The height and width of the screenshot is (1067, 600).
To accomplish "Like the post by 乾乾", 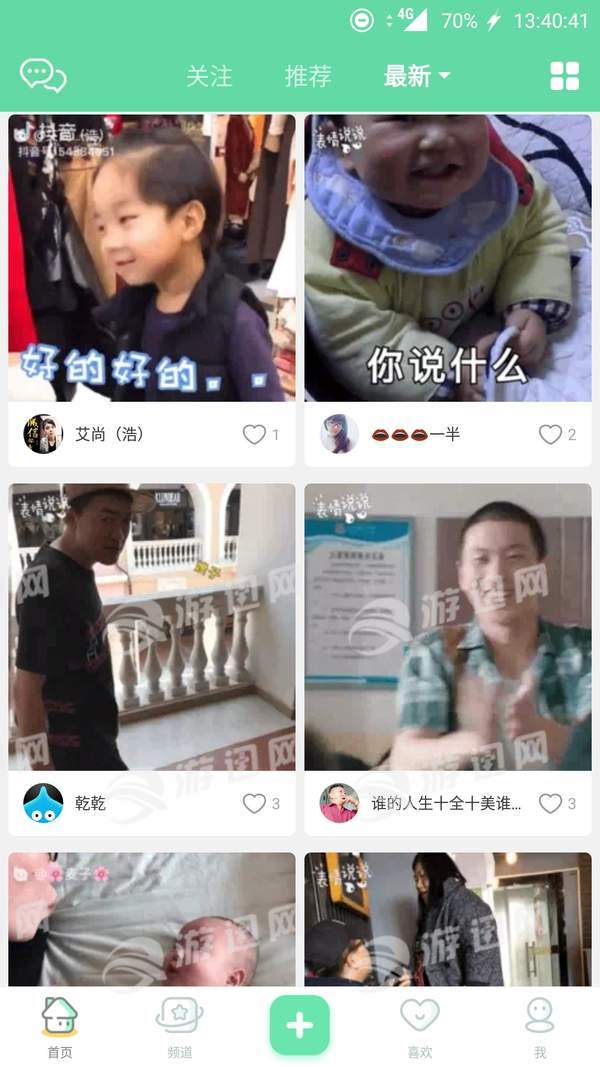I will point(255,803).
